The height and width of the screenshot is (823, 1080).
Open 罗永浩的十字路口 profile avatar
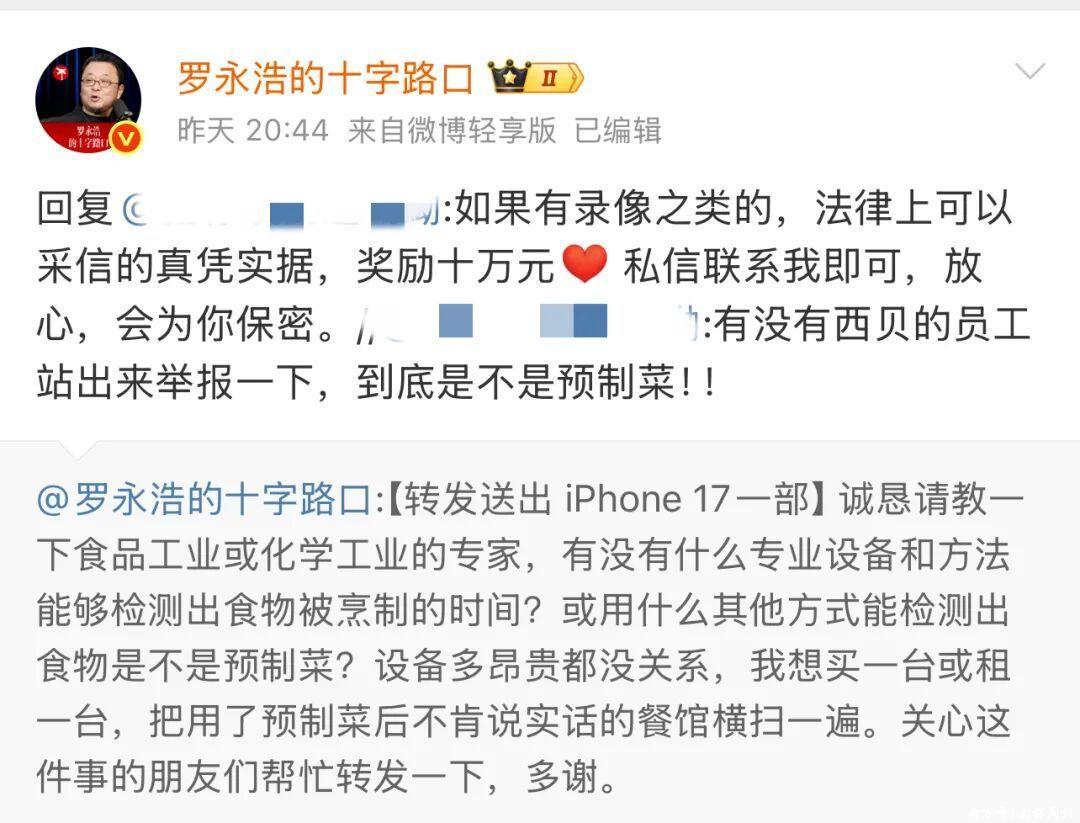coord(88,99)
